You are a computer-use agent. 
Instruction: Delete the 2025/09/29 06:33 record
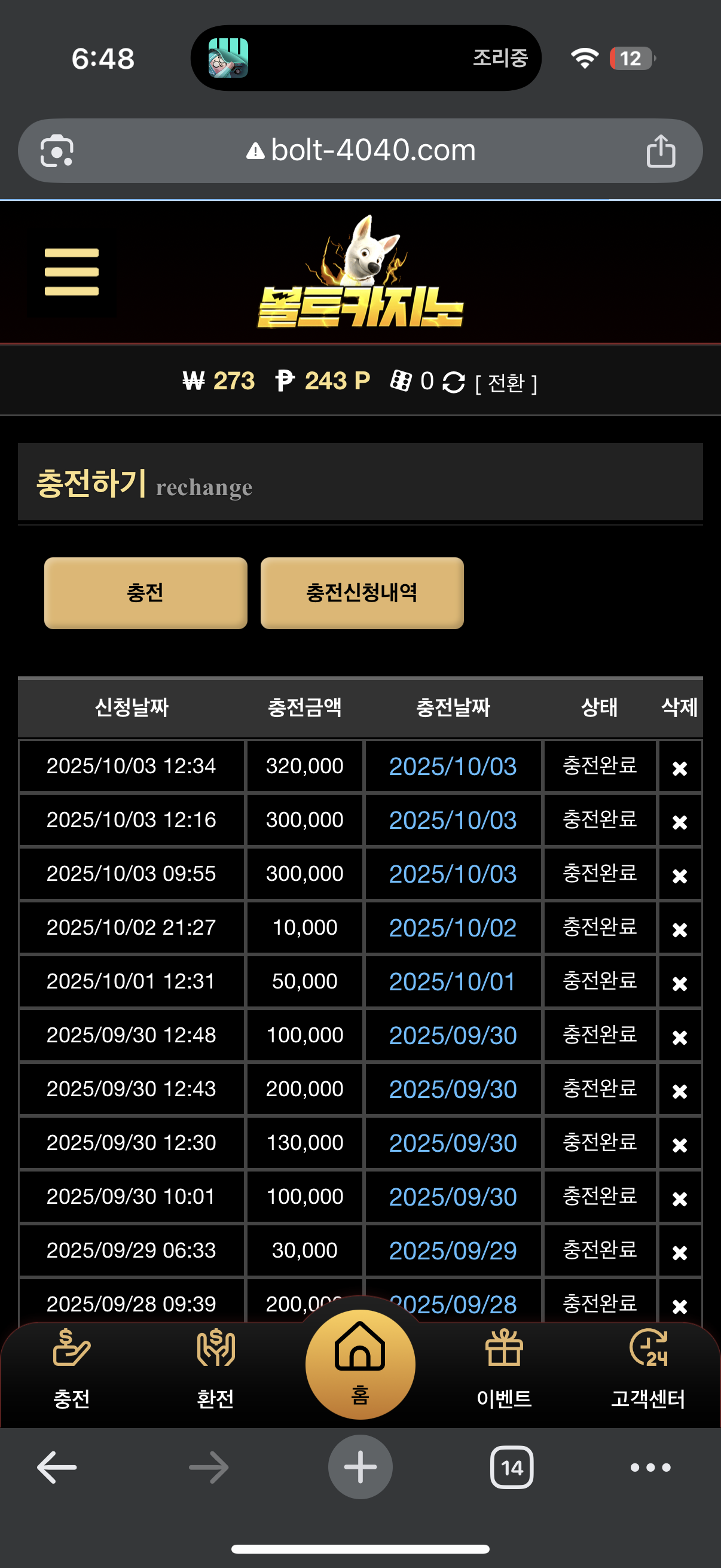click(x=679, y=1252)
